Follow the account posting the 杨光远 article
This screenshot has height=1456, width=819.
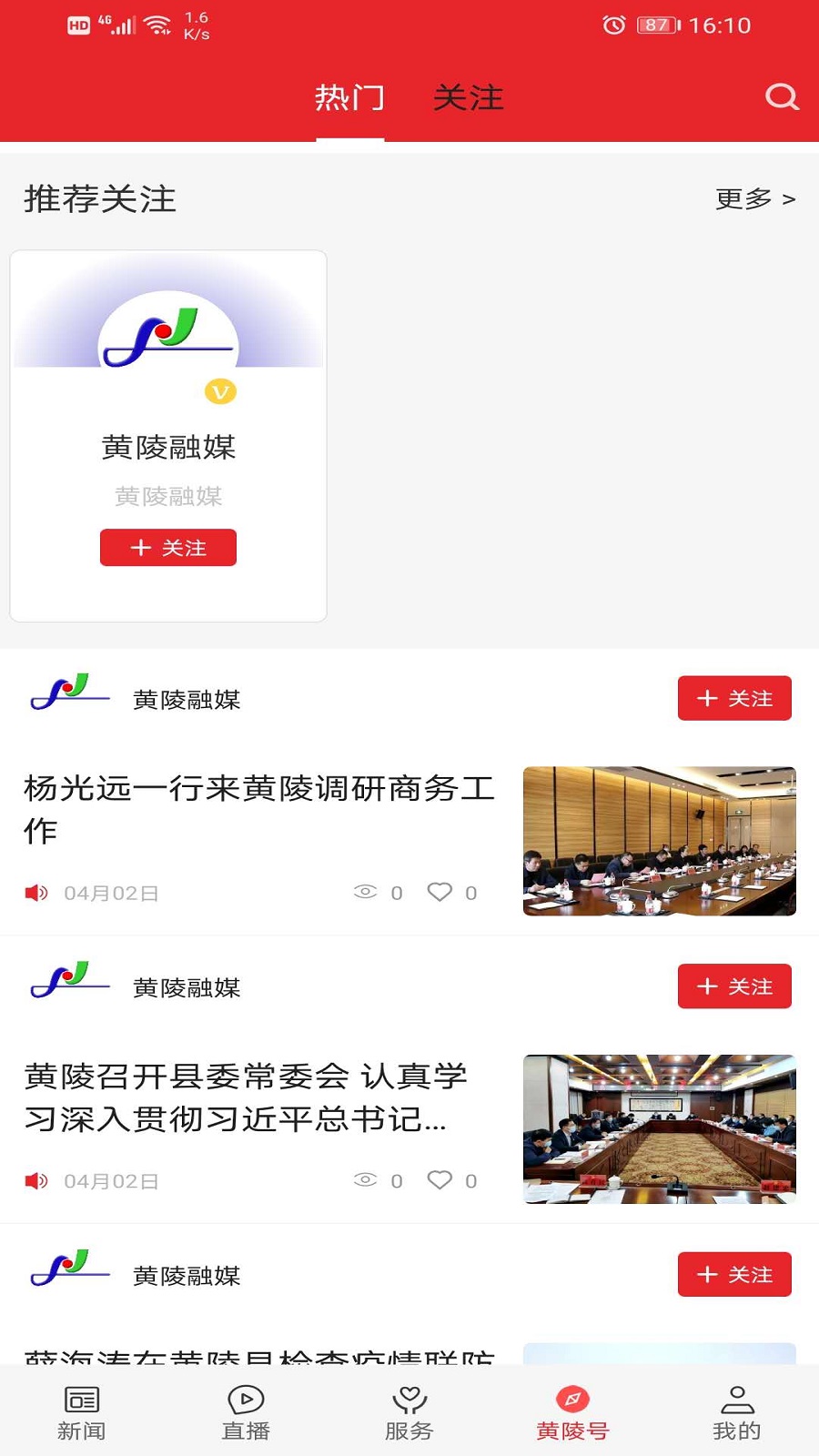coord(734,698)
